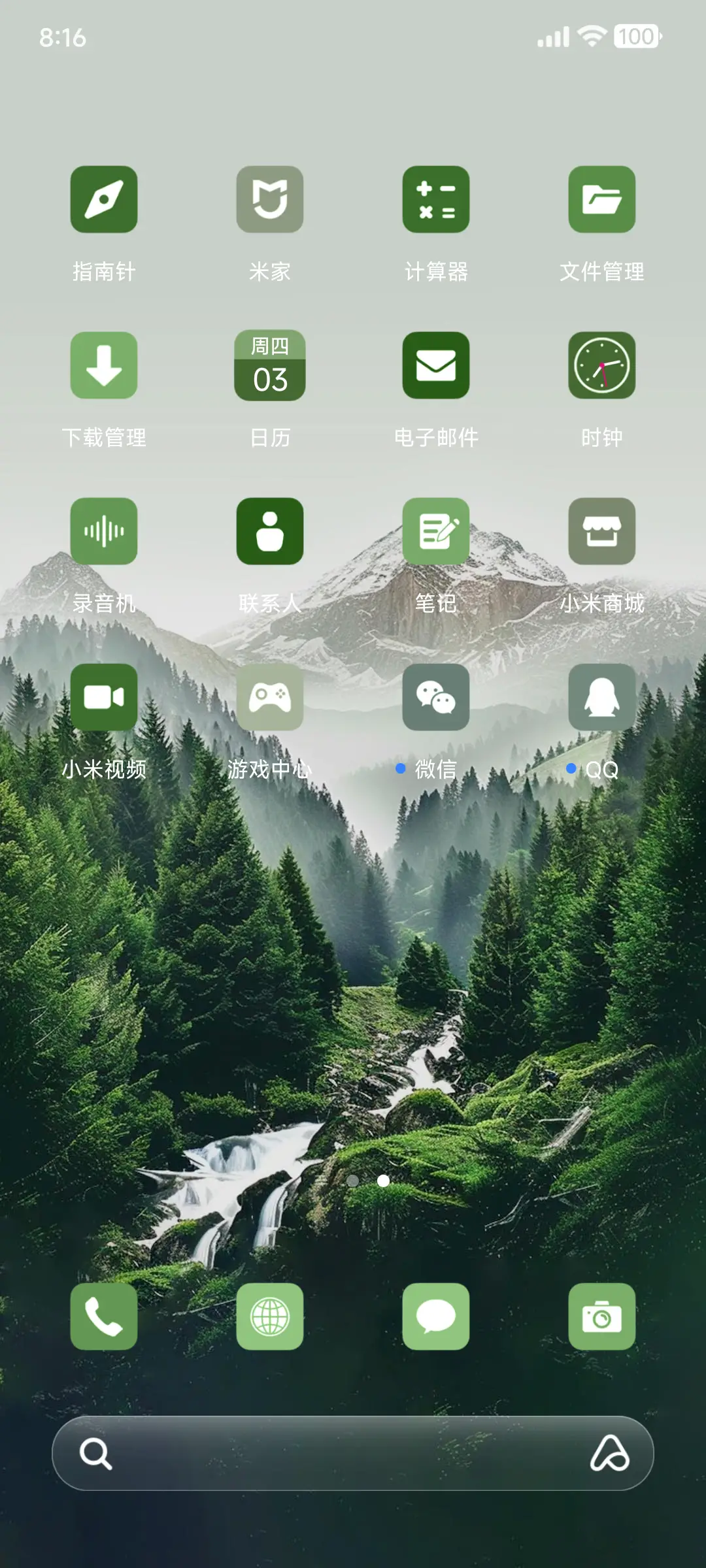
Task: Play videos in 小米视频
Action: coord(104,698)
